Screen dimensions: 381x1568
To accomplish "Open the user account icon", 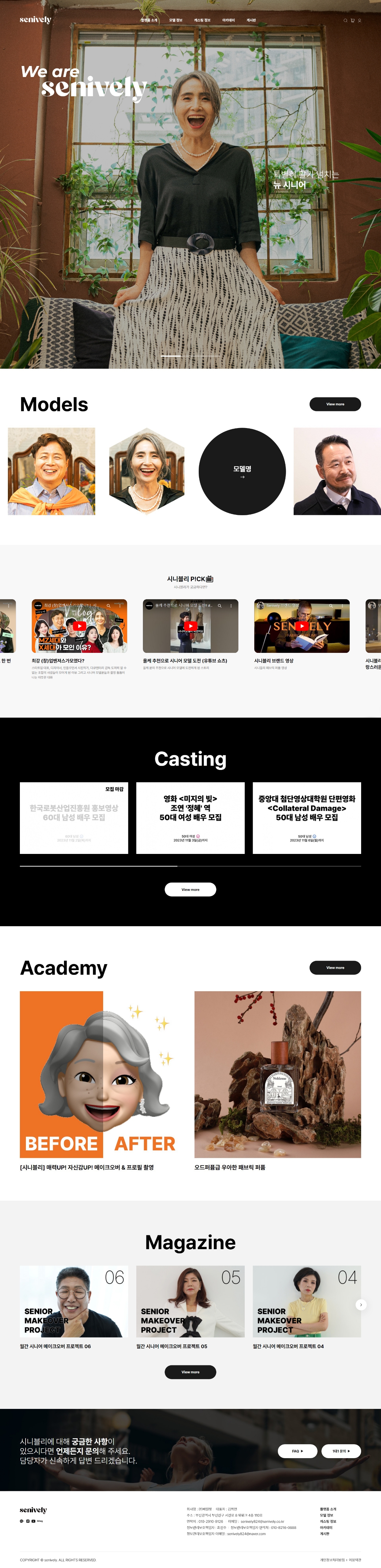I will (360, 20).
